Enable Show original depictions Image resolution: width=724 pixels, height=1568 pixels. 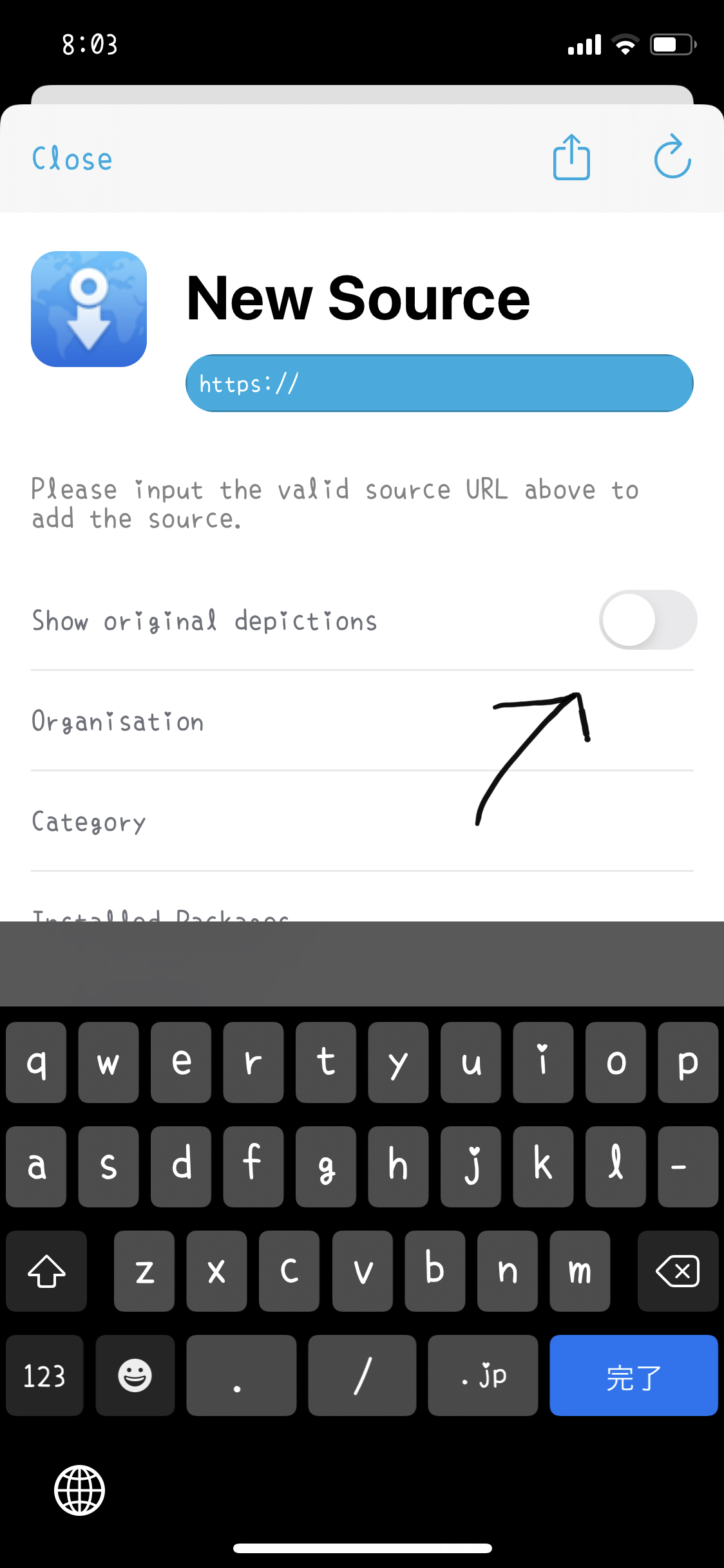point(647,619)
